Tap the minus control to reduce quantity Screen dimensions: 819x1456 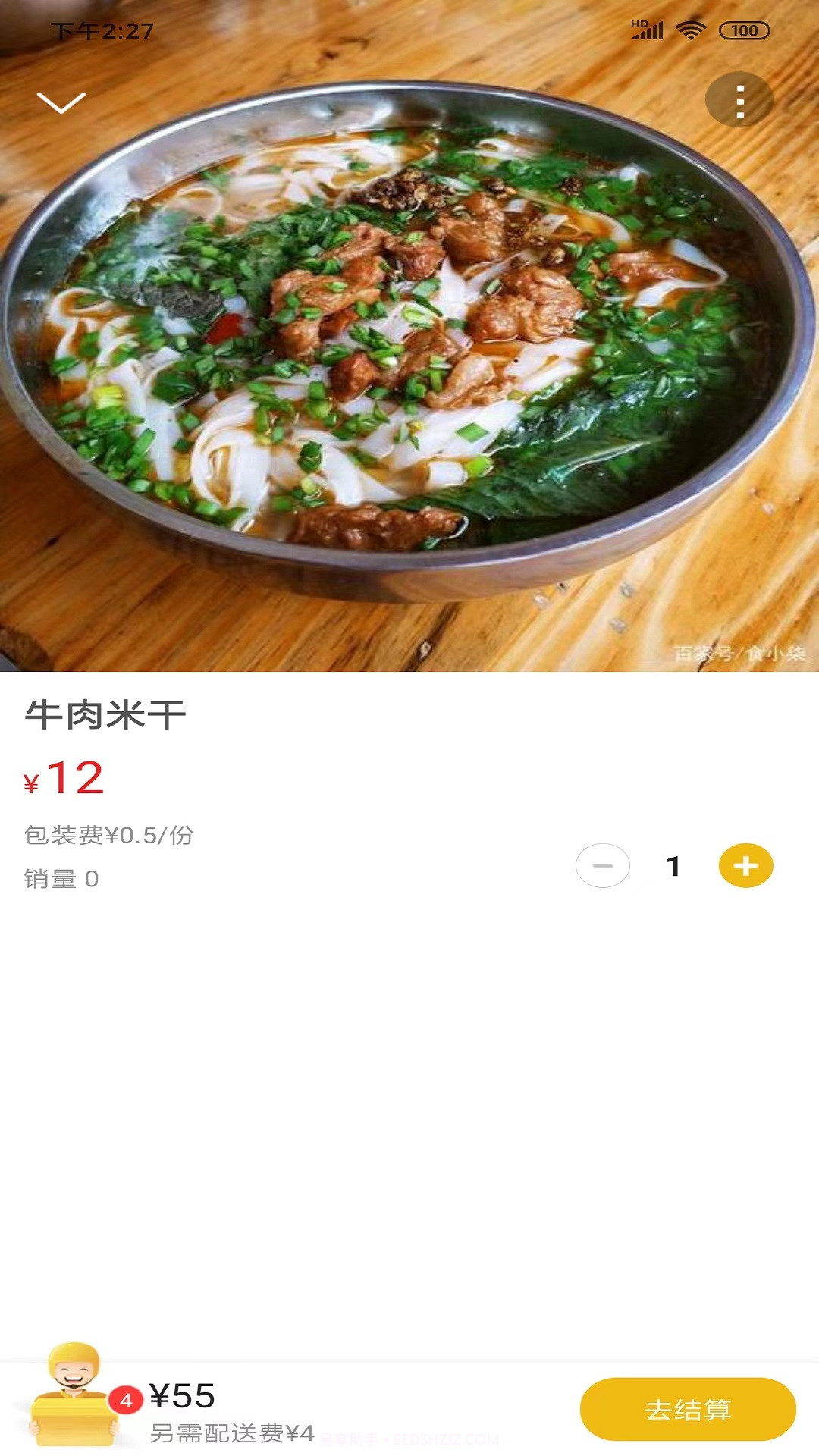(603, 864)
